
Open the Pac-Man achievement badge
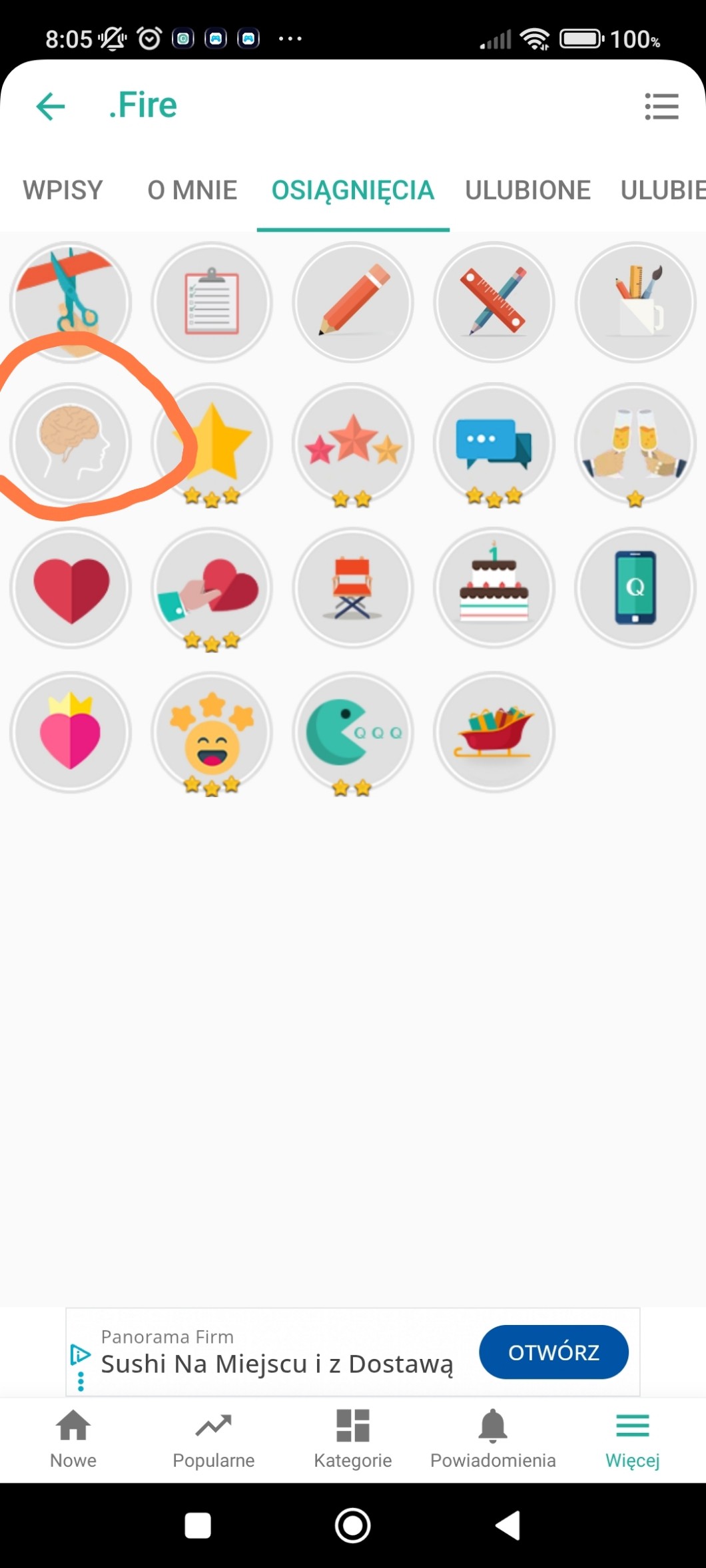coord(353,732)
